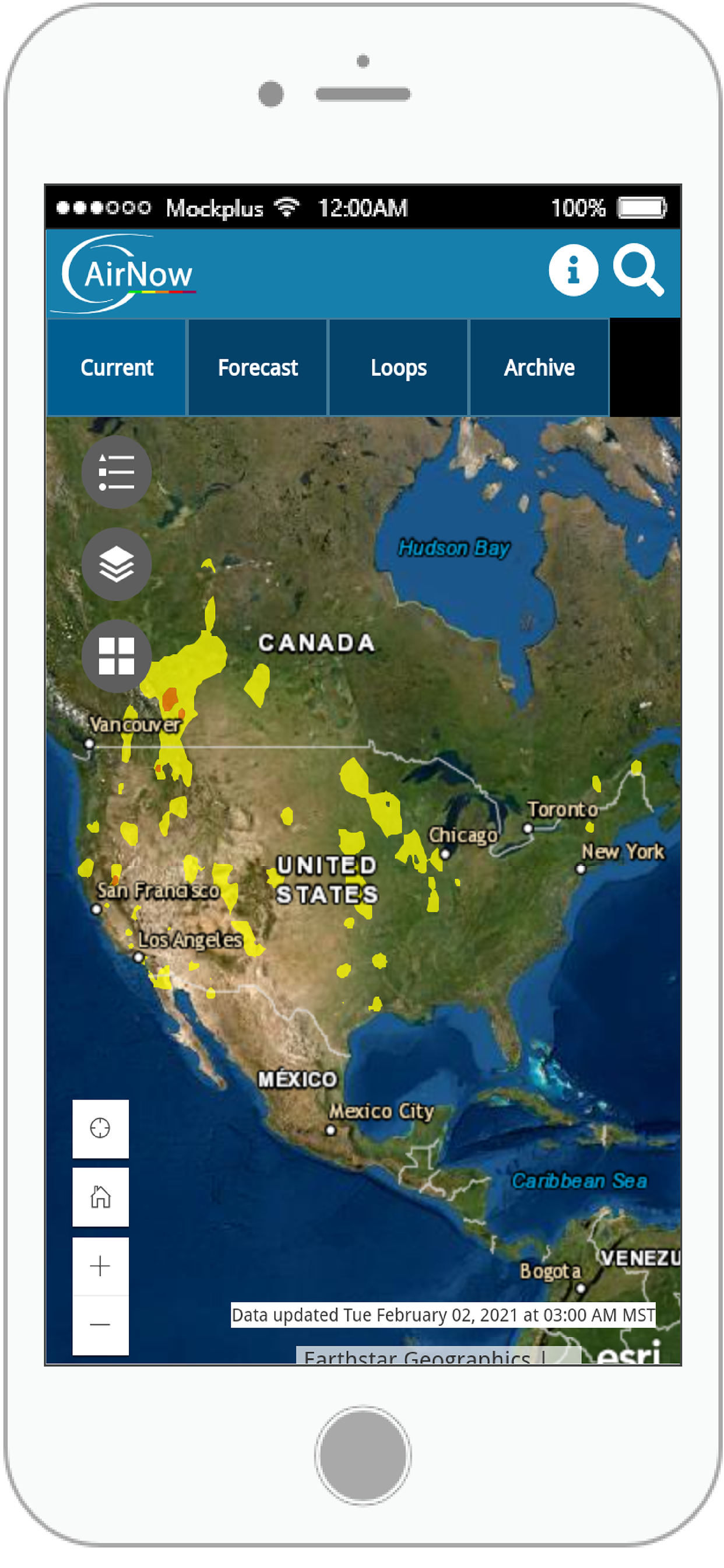This screenshot has width=724, height=1568.
Task: Open the info icon in the header
Action: coord(572,270)
